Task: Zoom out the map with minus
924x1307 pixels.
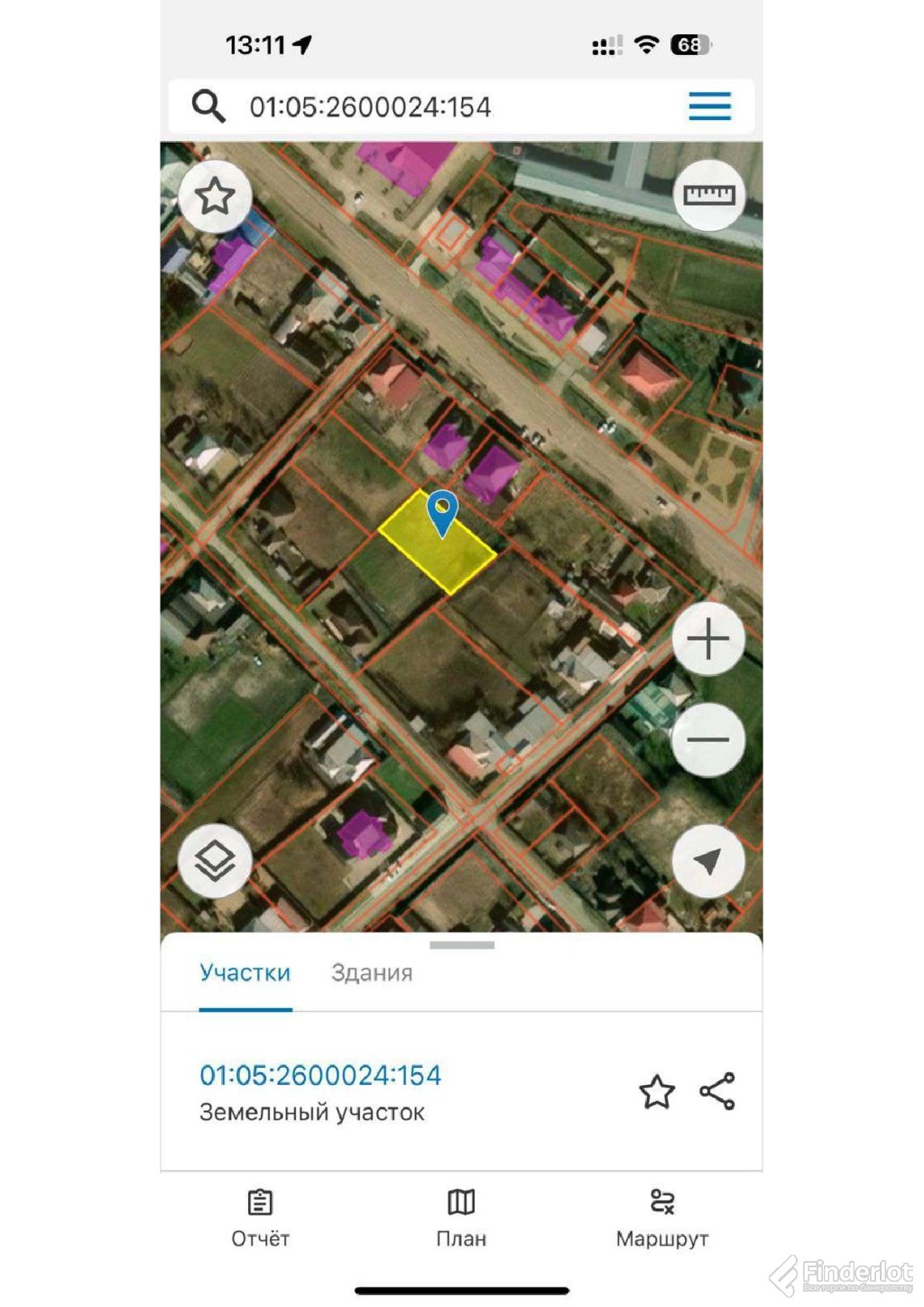Action: tap(708, 740)
